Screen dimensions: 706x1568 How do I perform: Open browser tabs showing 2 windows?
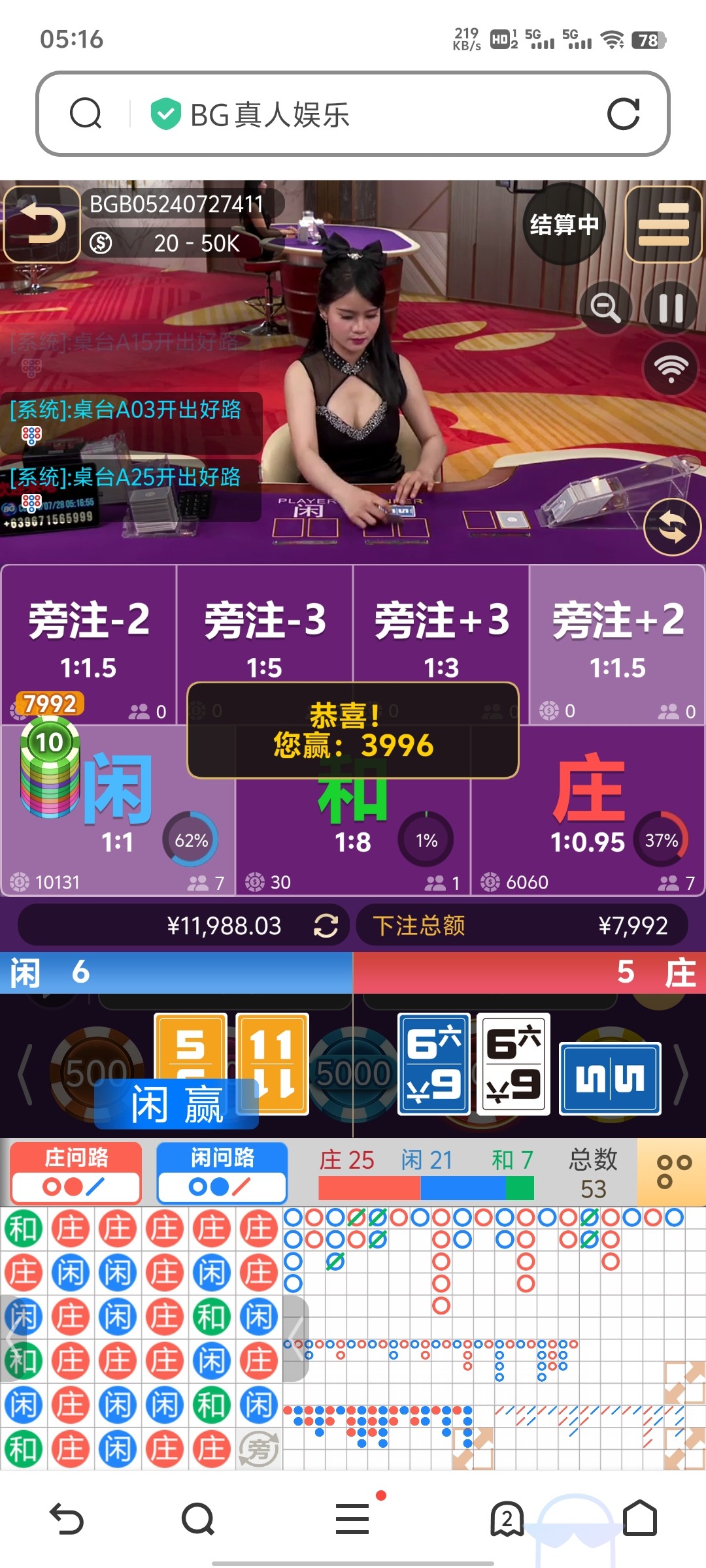tap(507, 1518)
